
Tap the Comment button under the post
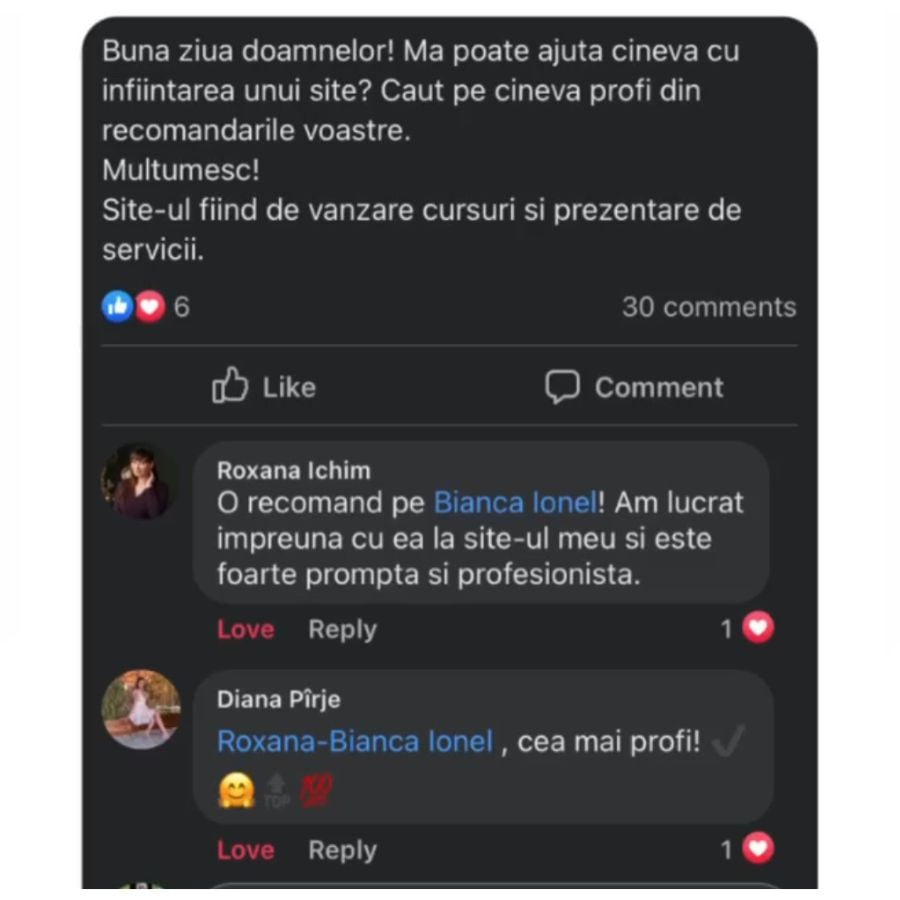(634, 387)
